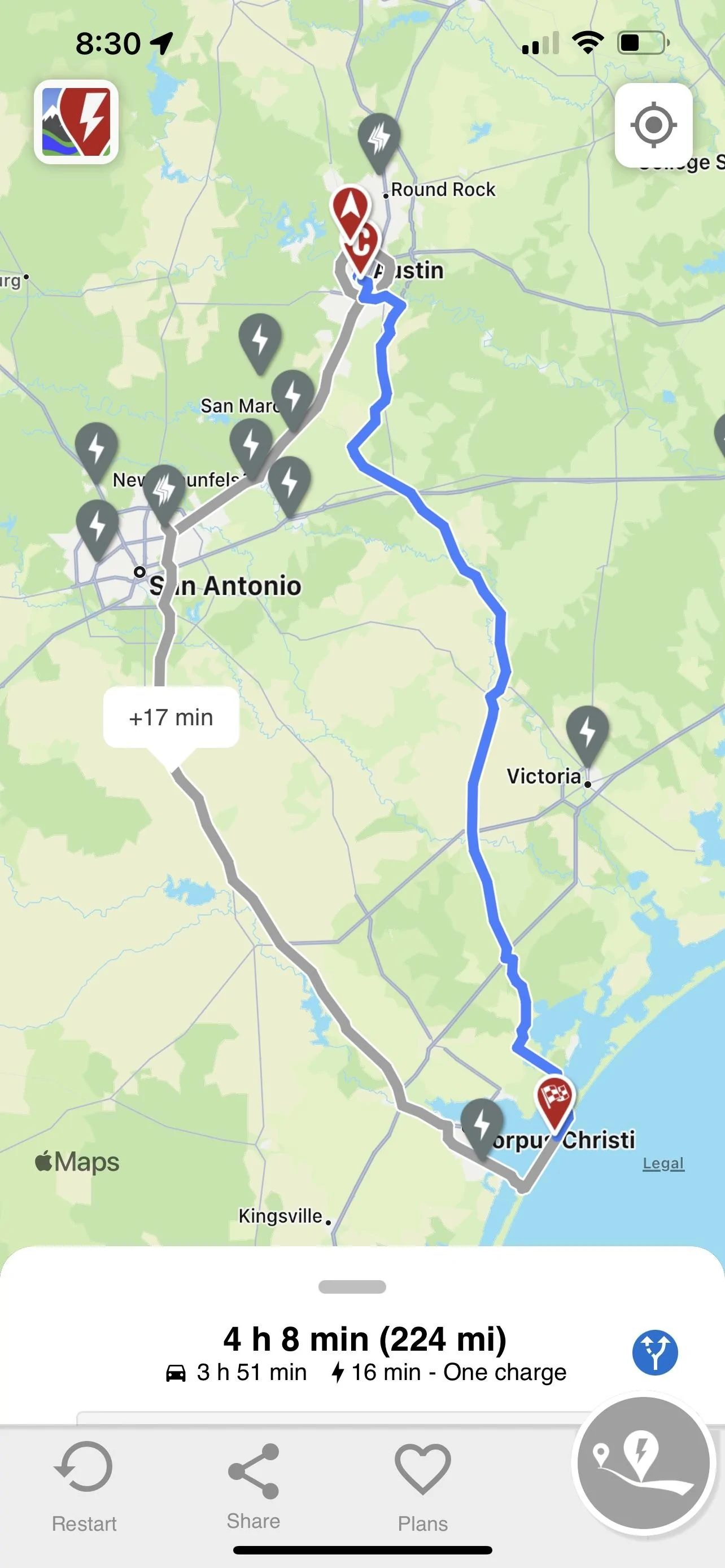
Task: Click the locate-me crosshair icon
Action: coord(654,125)
